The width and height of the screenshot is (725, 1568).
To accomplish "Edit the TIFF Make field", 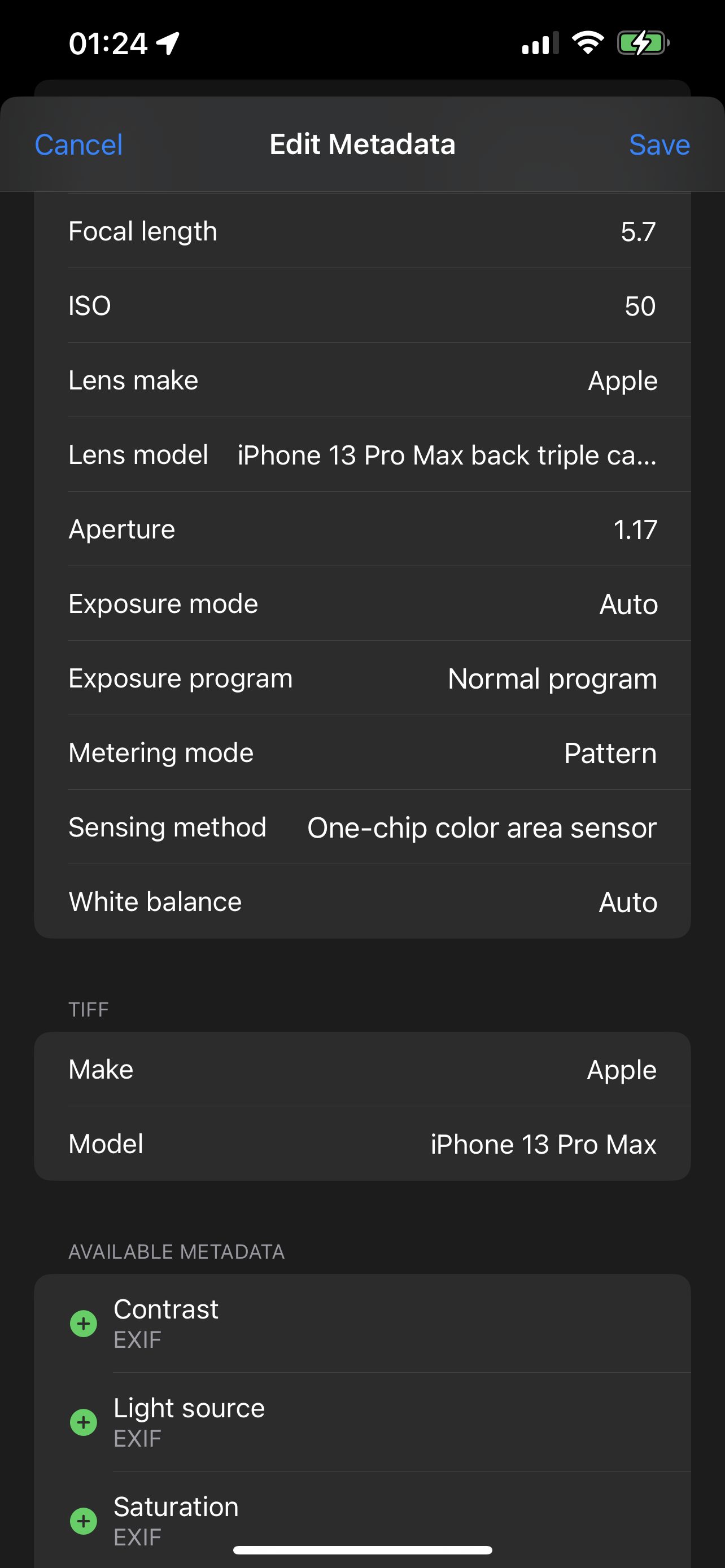I will [x=621, y=1070].
